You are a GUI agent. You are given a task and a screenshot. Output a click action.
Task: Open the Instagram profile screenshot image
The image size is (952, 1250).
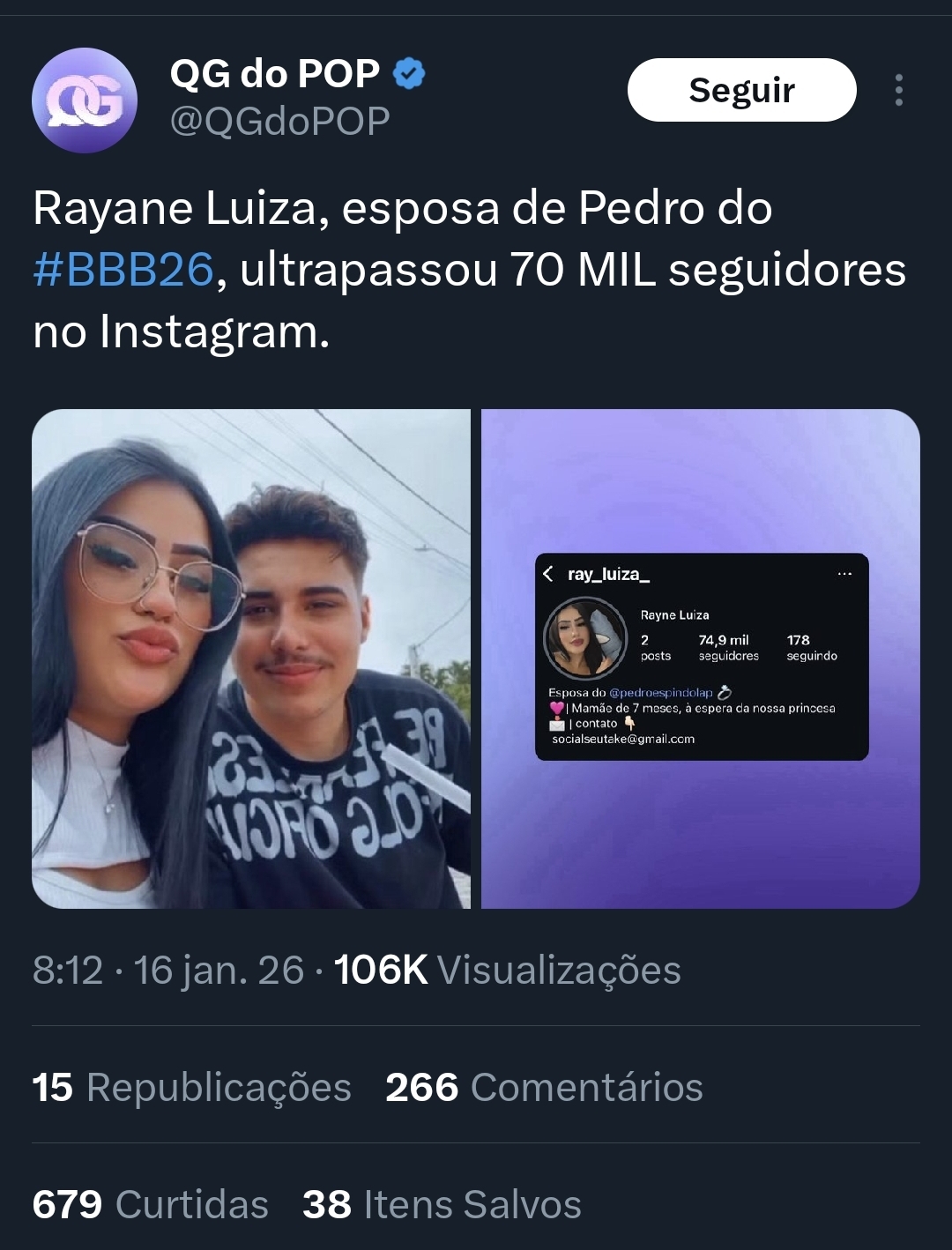tap(701, 658)
